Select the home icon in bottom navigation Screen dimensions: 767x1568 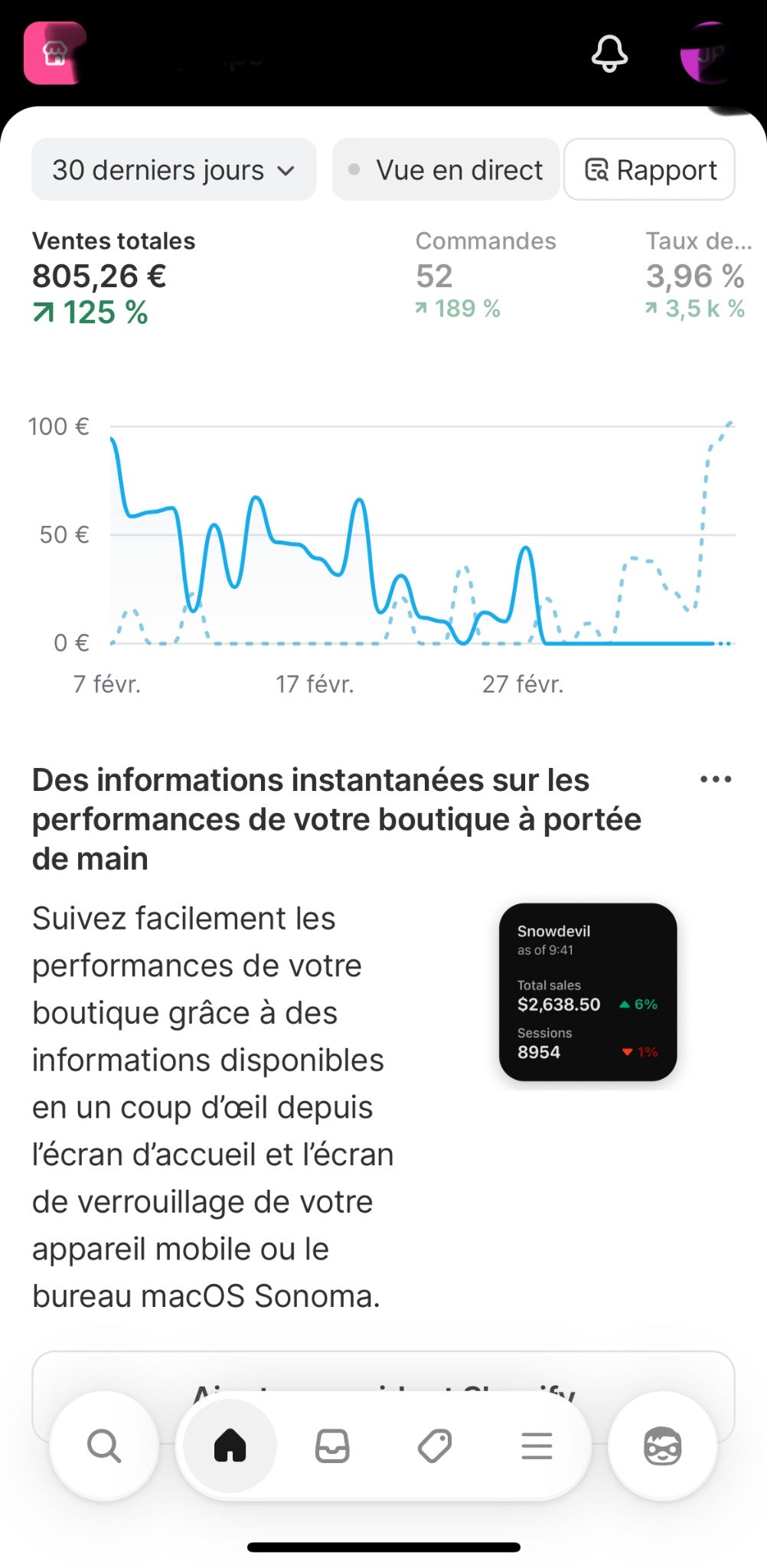[x=230, y=1445]
